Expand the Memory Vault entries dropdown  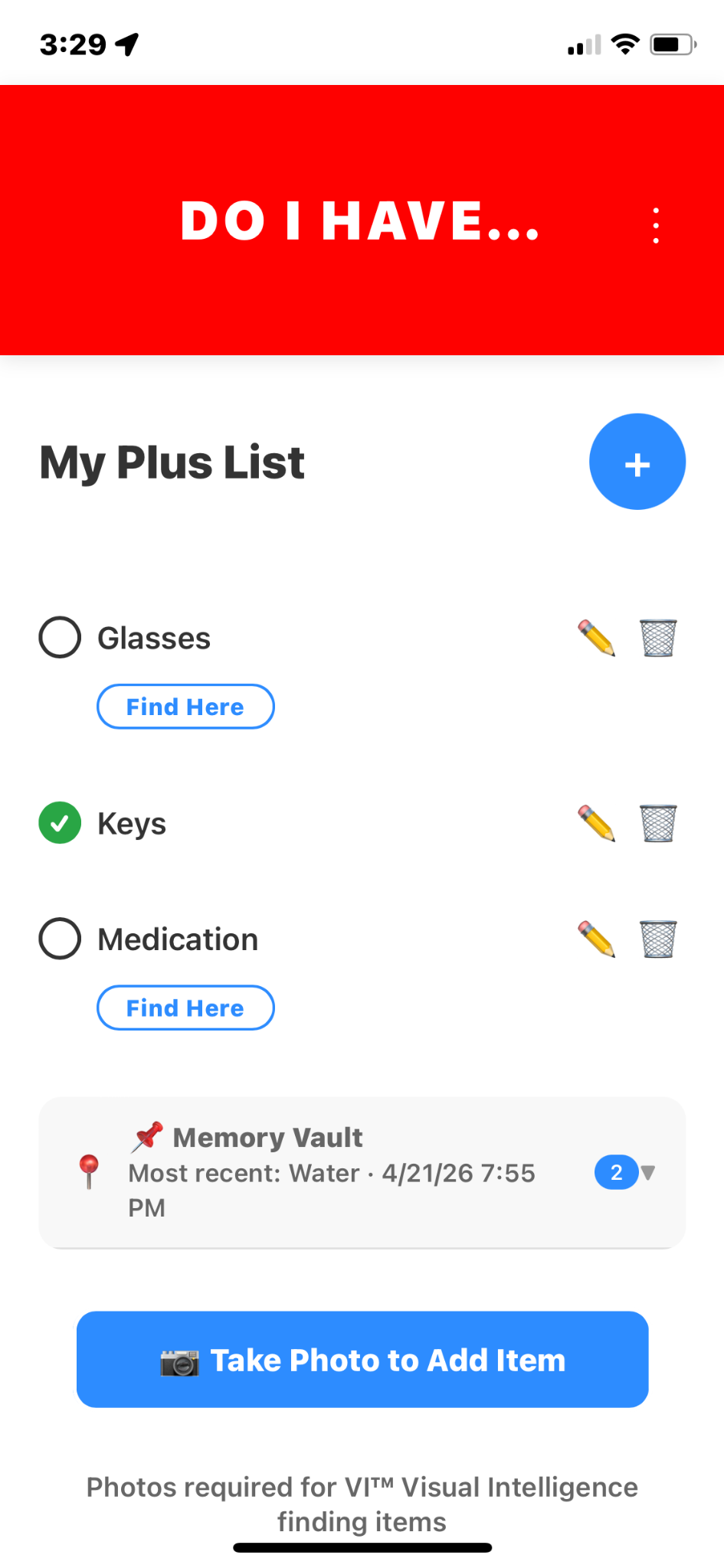click(648, 1172)
